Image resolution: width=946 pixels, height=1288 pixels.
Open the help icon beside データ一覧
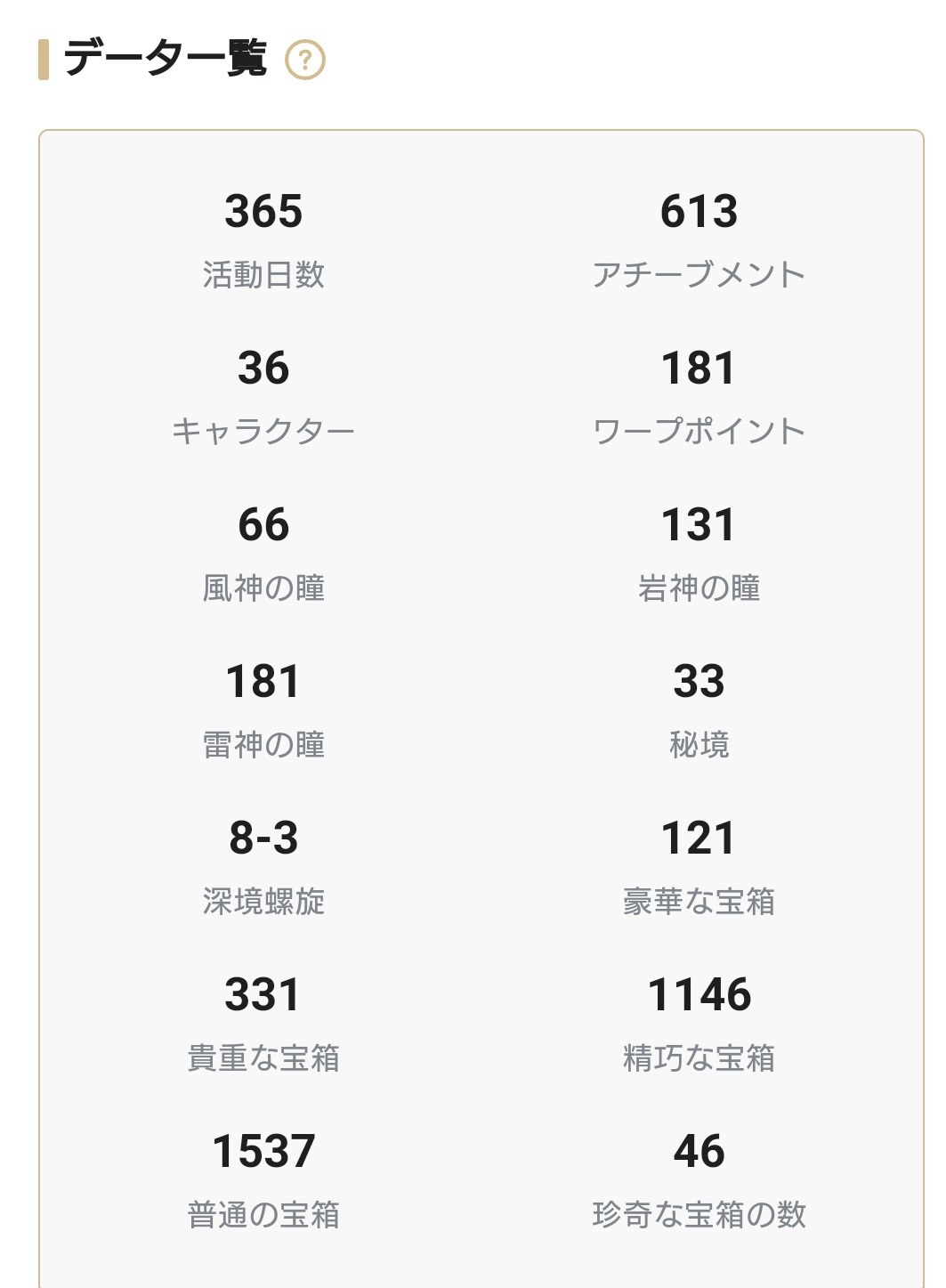pyautogui.click(x=305, y=60)
